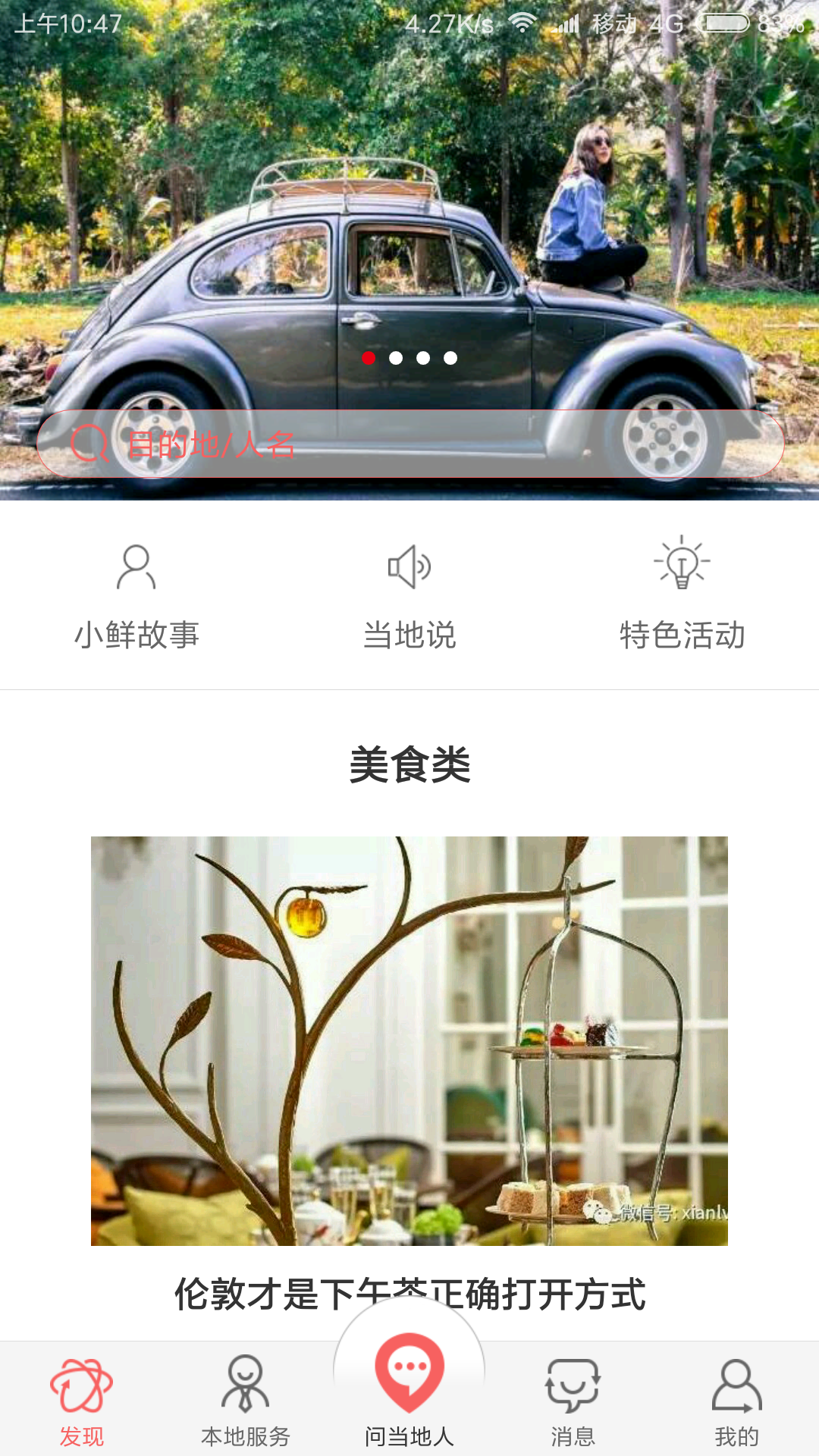Open 问当地人 from bottom bar

click(409, 1388)
